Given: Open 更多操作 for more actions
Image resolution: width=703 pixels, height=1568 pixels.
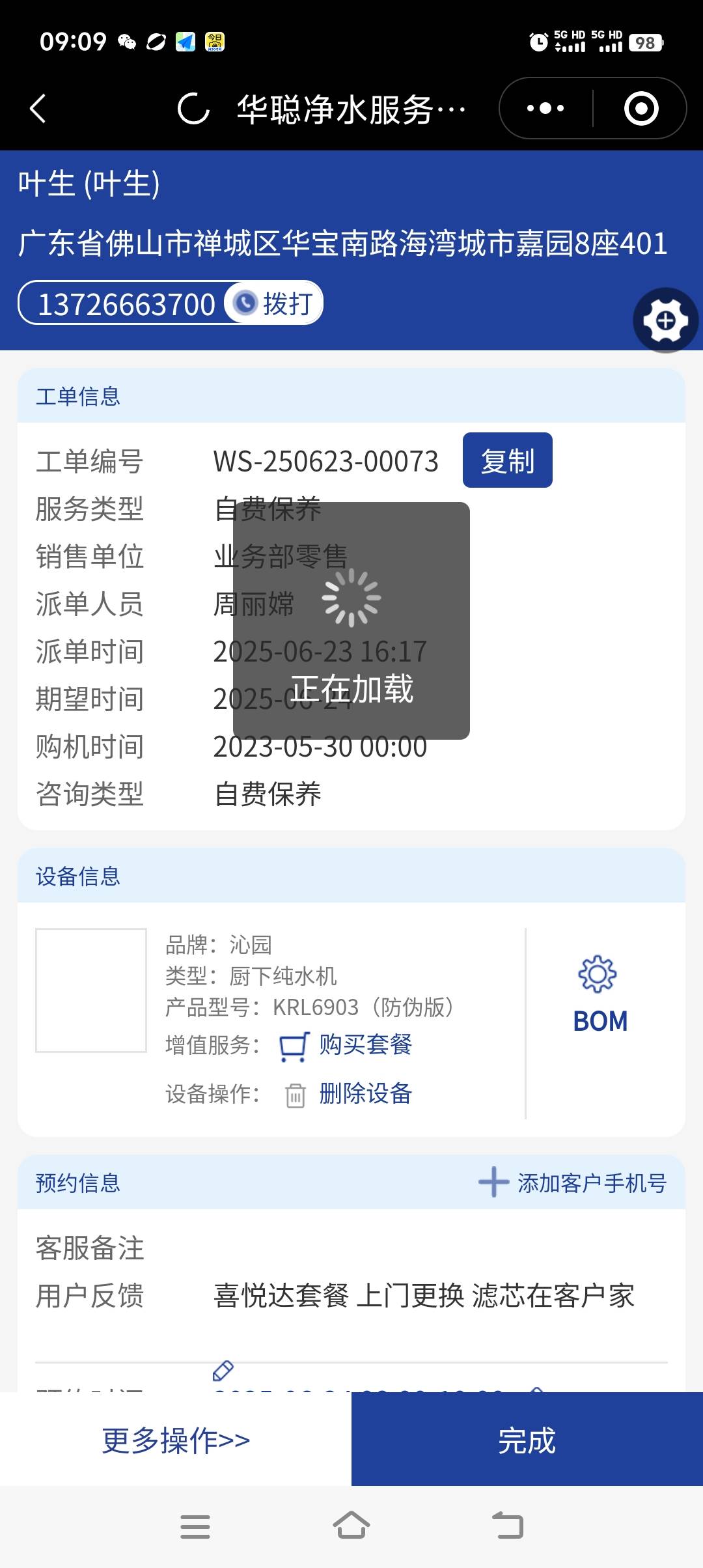Looking at the screenshot, I should [x=176, y=1440].
